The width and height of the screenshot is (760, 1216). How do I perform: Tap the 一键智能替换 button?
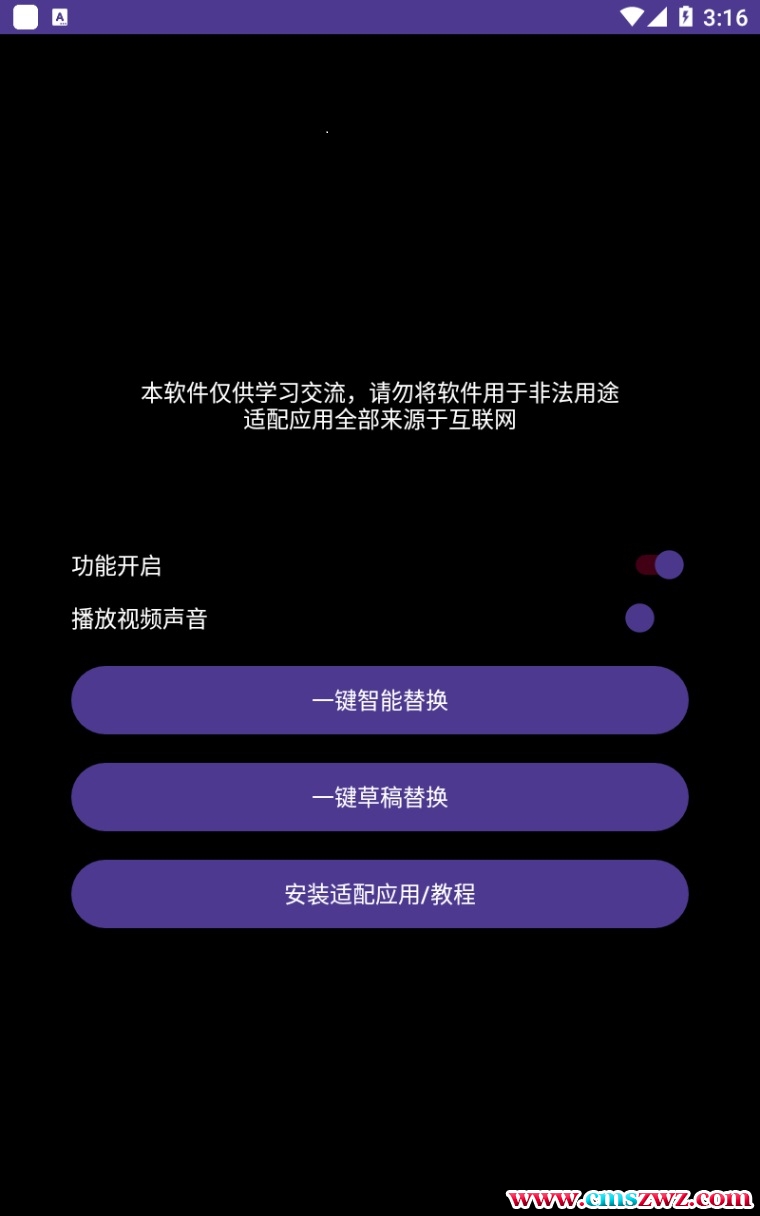click(379, 700)
